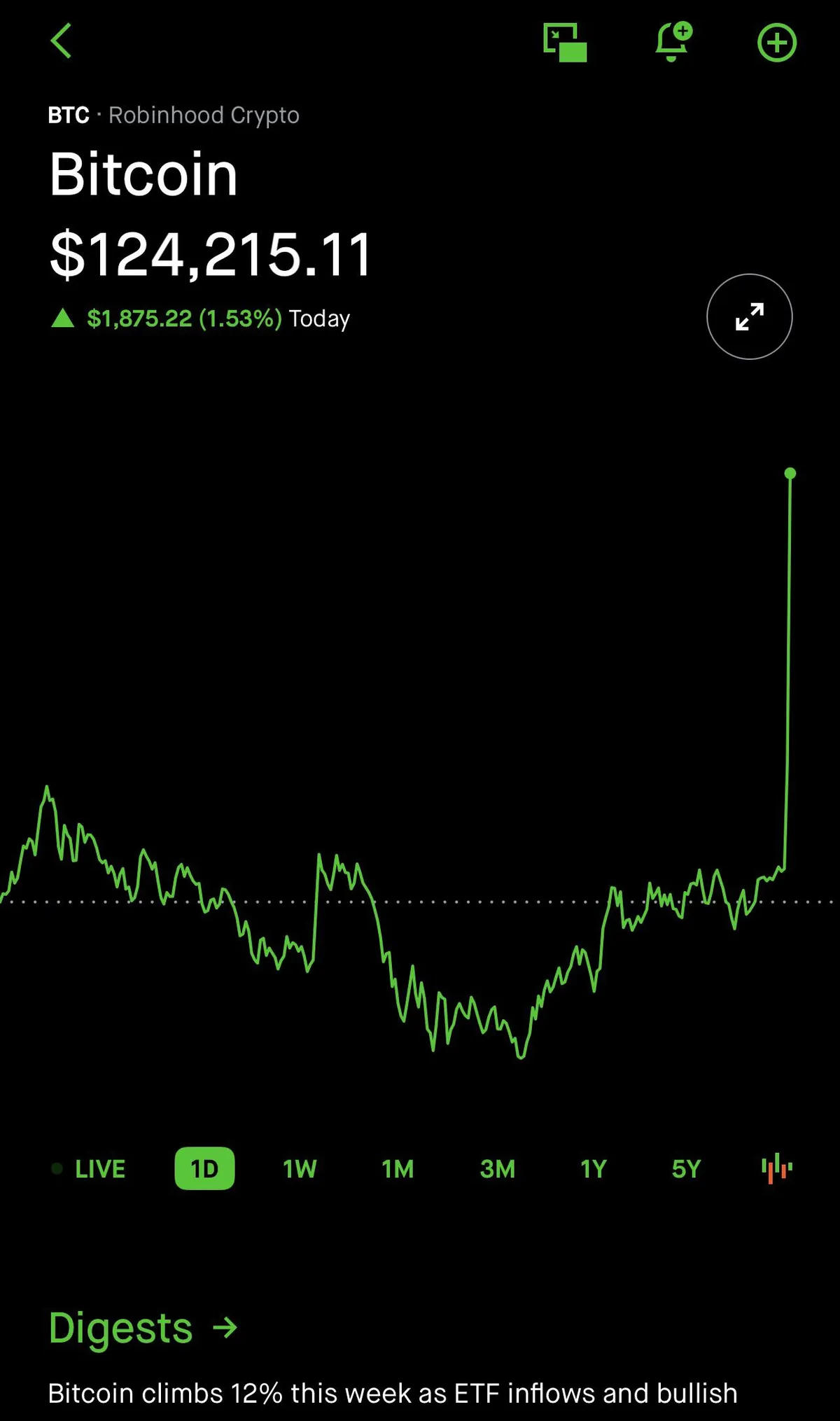Change chart range to 1Y
Screen dimensions: 840x1421
click(x=594, y=1169)
